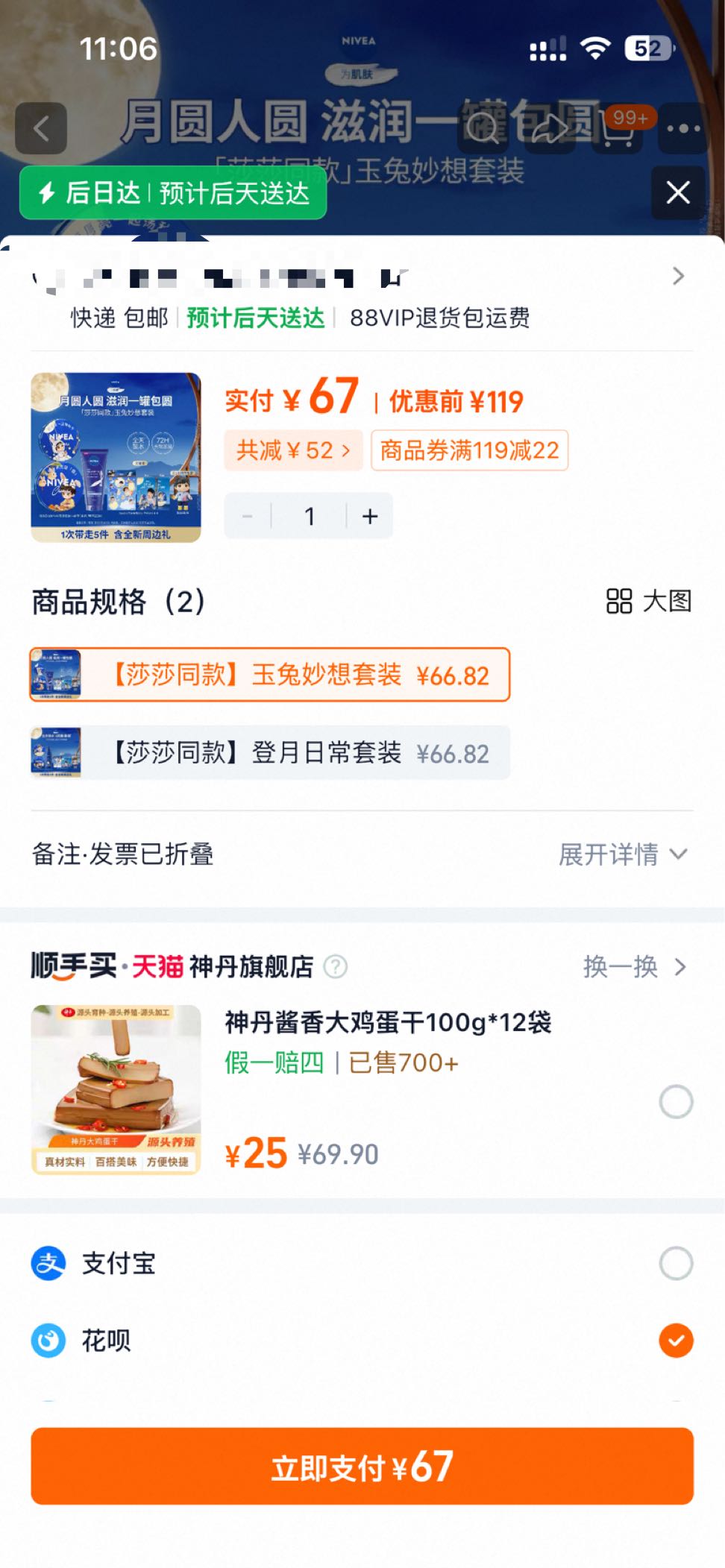Open the three-dot overflow menu

click(x=683, y=129)
